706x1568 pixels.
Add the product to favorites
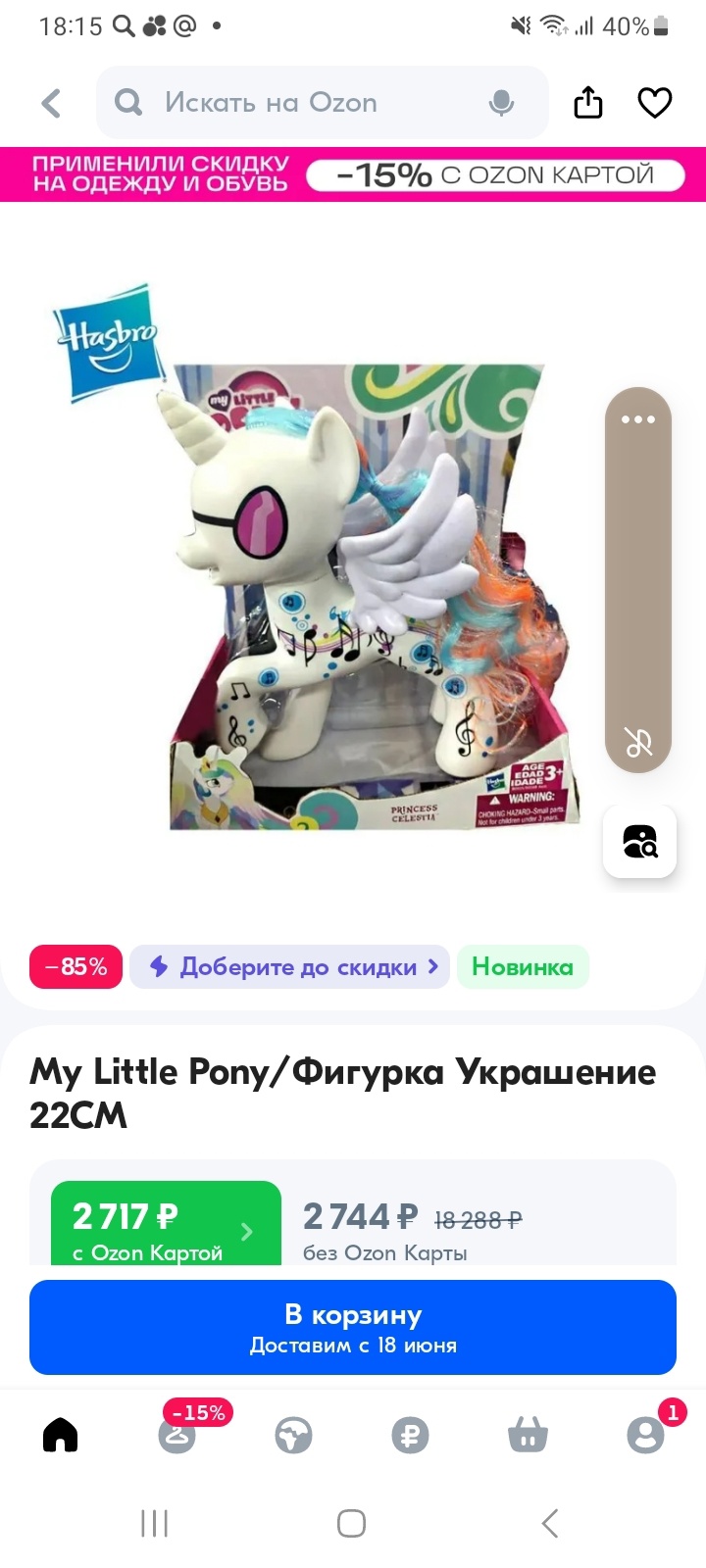[655, 103]
